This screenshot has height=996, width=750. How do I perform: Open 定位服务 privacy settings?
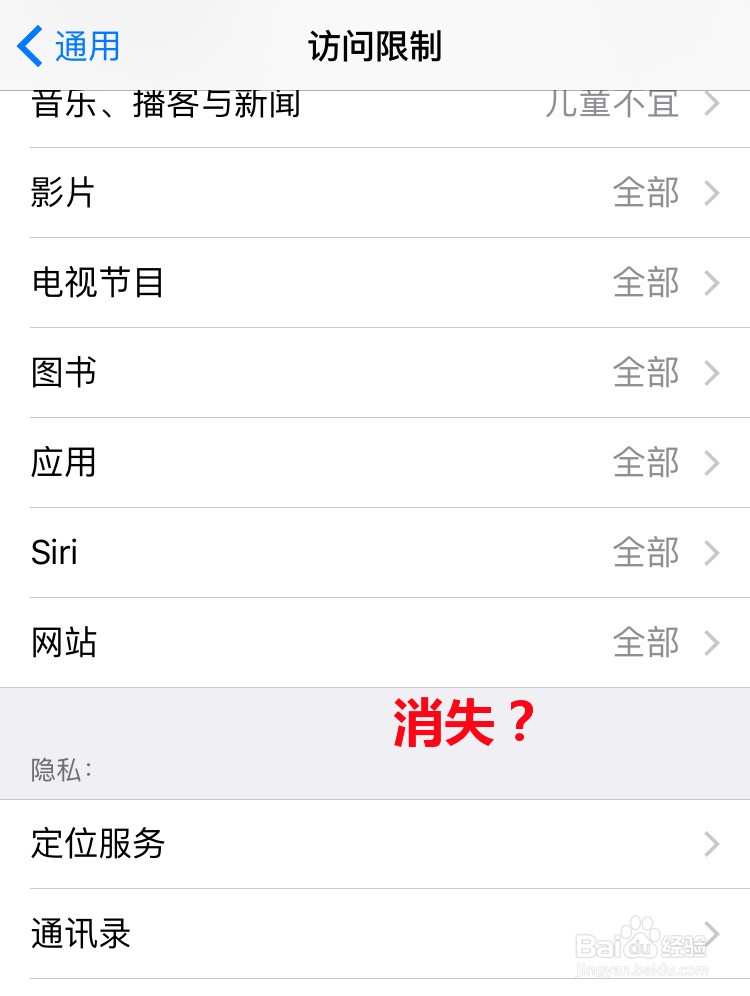click(x=375, y=844)
